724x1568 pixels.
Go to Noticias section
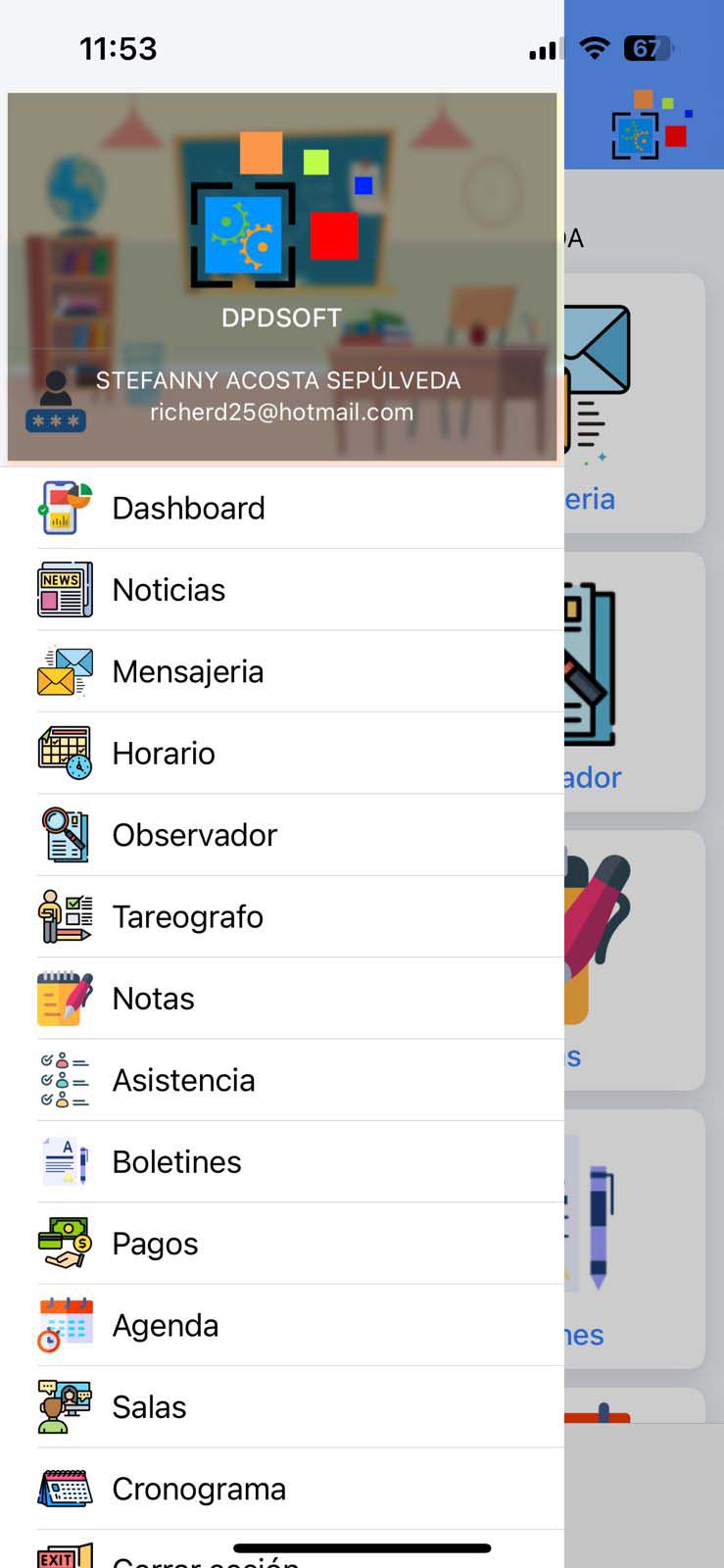click(x=282, y=590)
